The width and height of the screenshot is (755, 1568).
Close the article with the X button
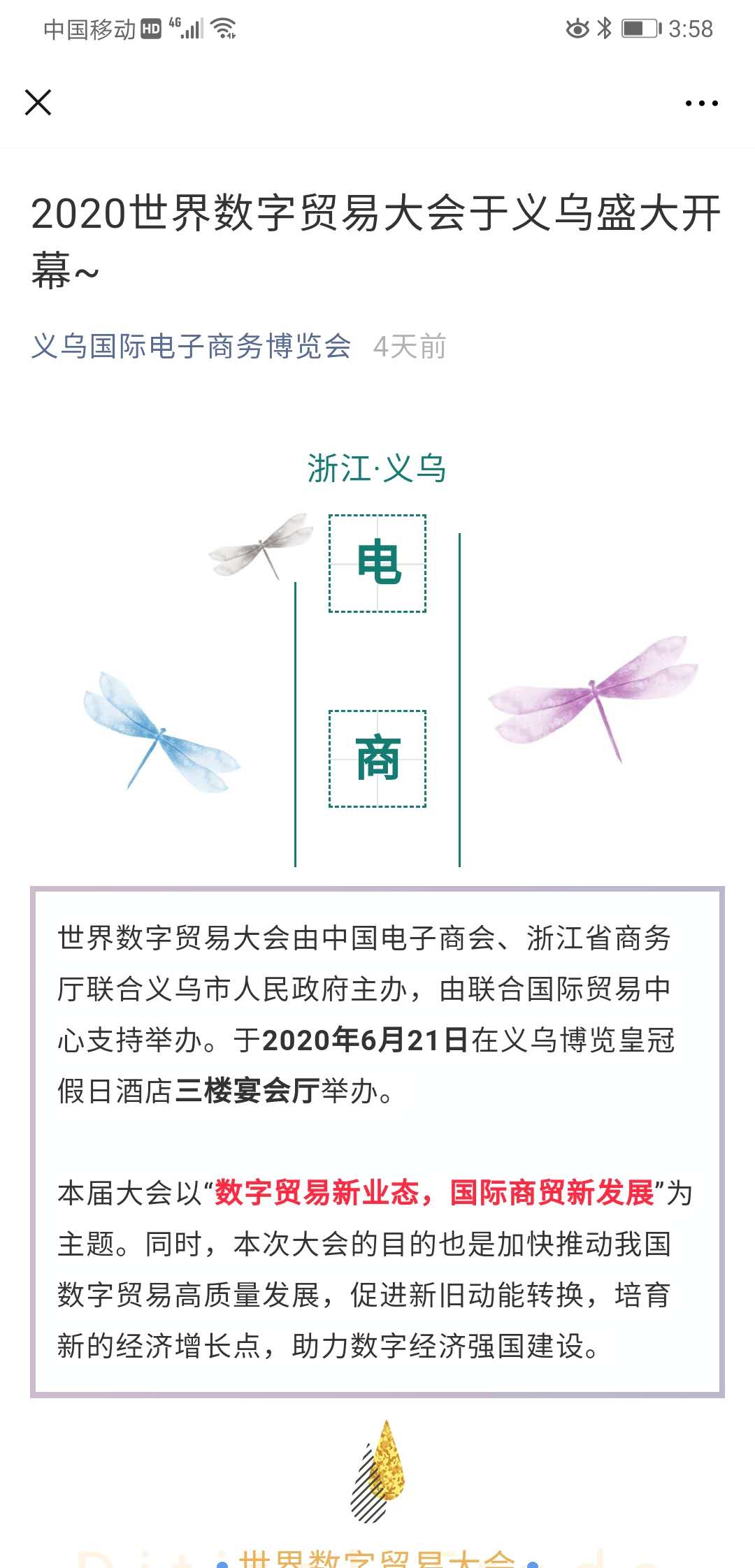[x=38, y=102]
